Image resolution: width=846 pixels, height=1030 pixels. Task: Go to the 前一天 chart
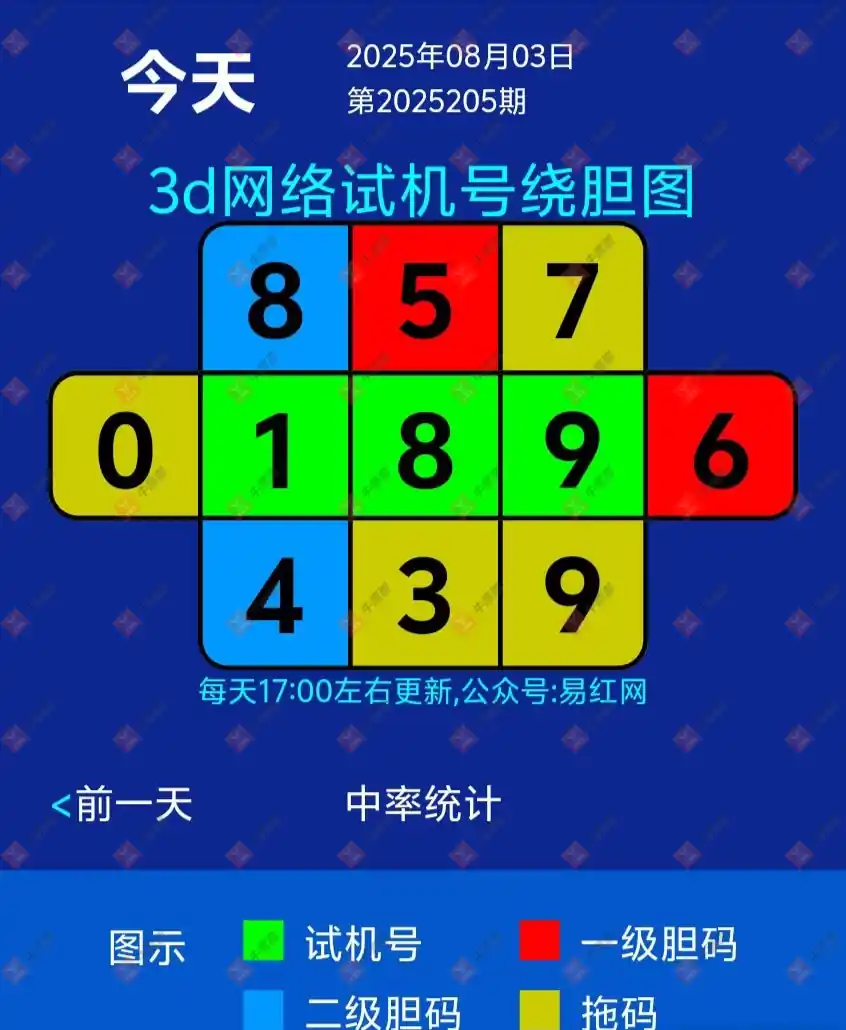point(122,804)
